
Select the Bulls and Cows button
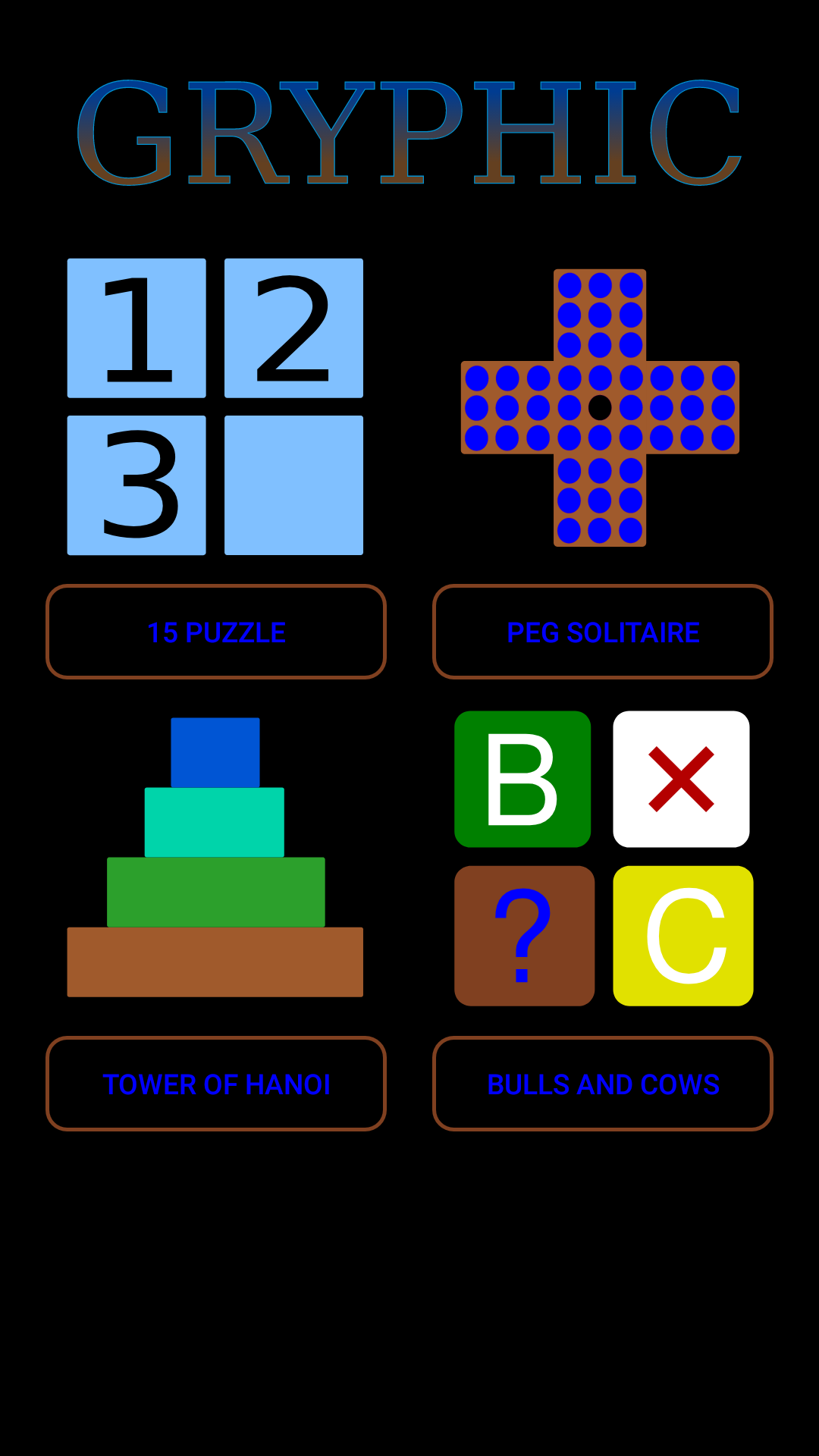[x=603, y=1084]
